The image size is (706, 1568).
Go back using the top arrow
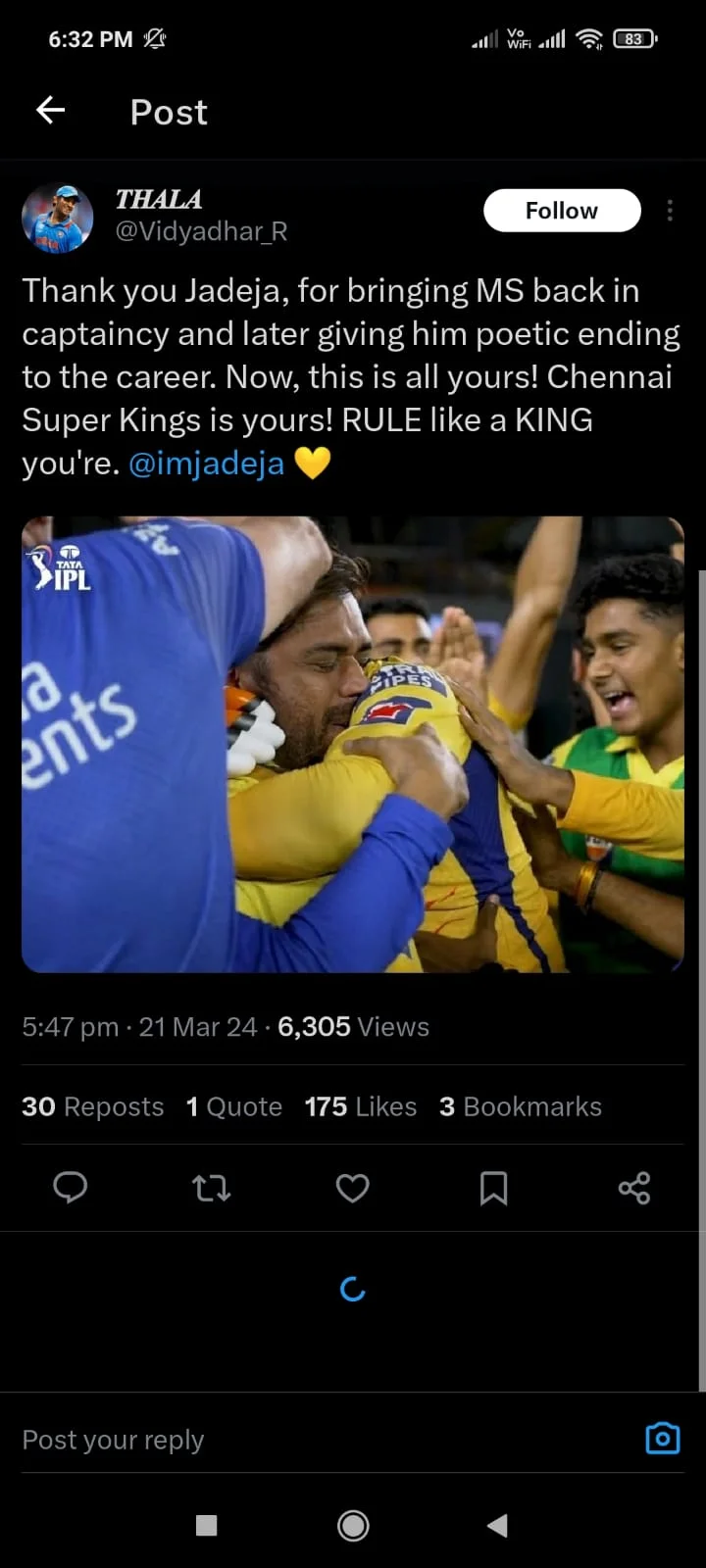pyautogui.click(x=51, y=111)
